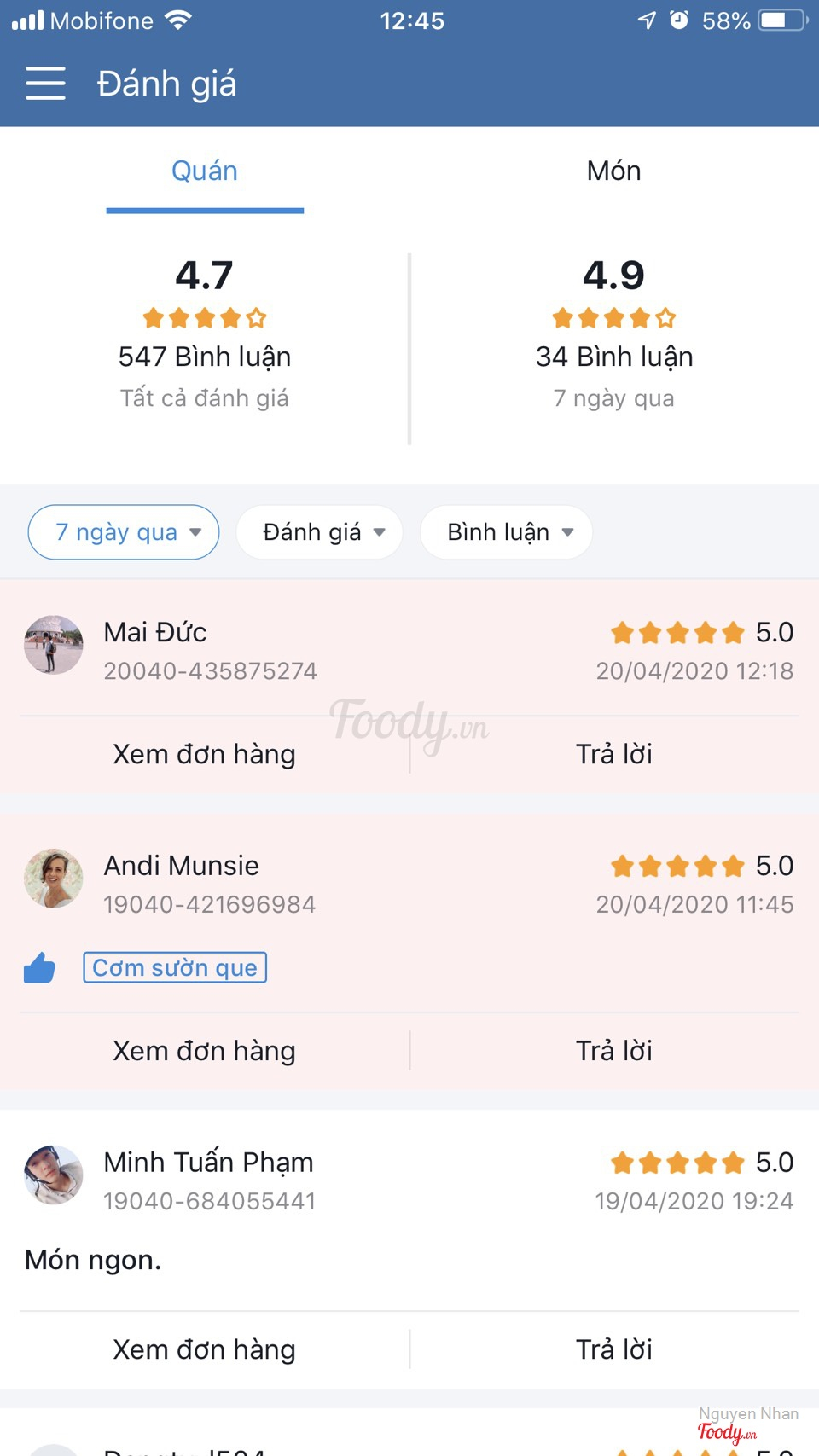View Minh Tuấn Phạm's order details
This screenshot has height=1456, width=819.
point(205,1349)
